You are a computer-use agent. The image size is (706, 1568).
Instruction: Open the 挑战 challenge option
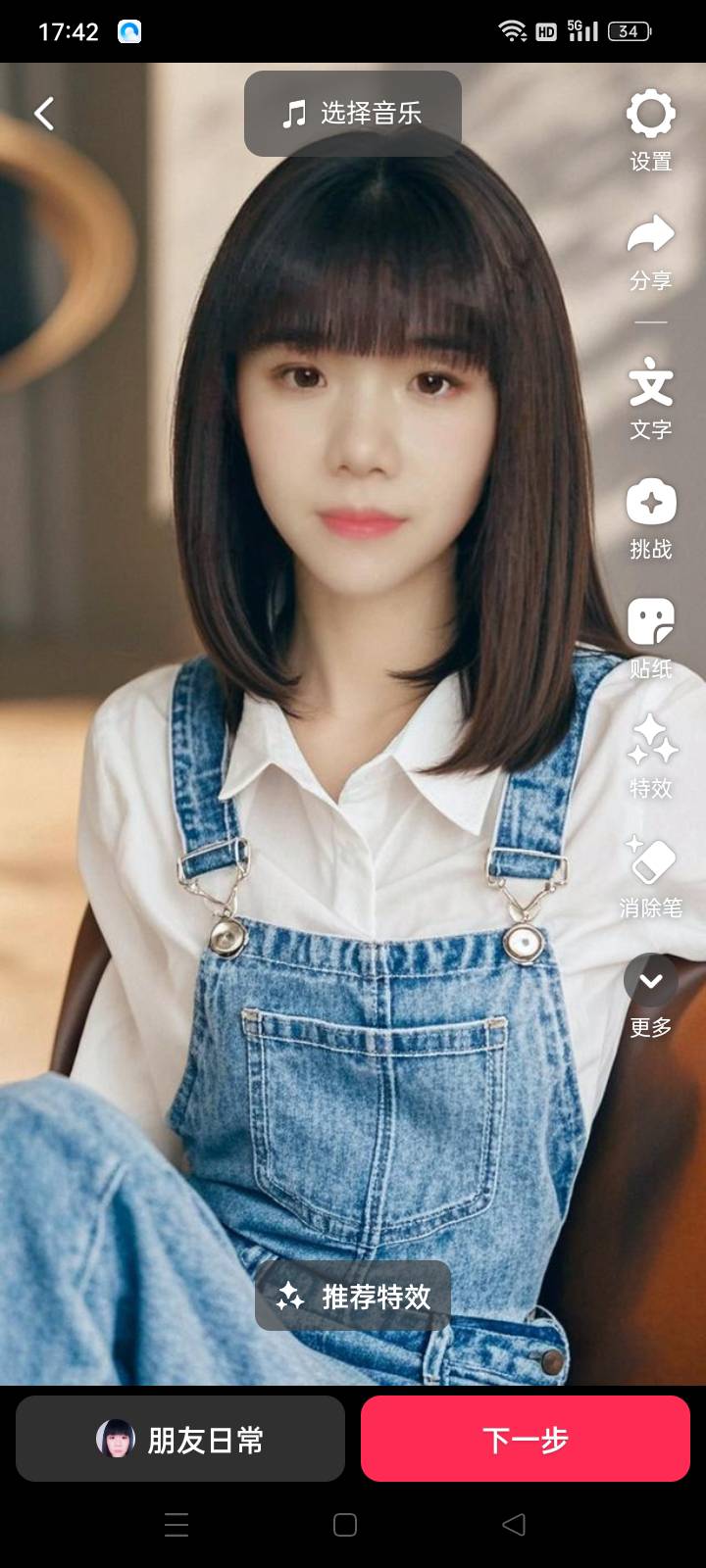[651, 504]
